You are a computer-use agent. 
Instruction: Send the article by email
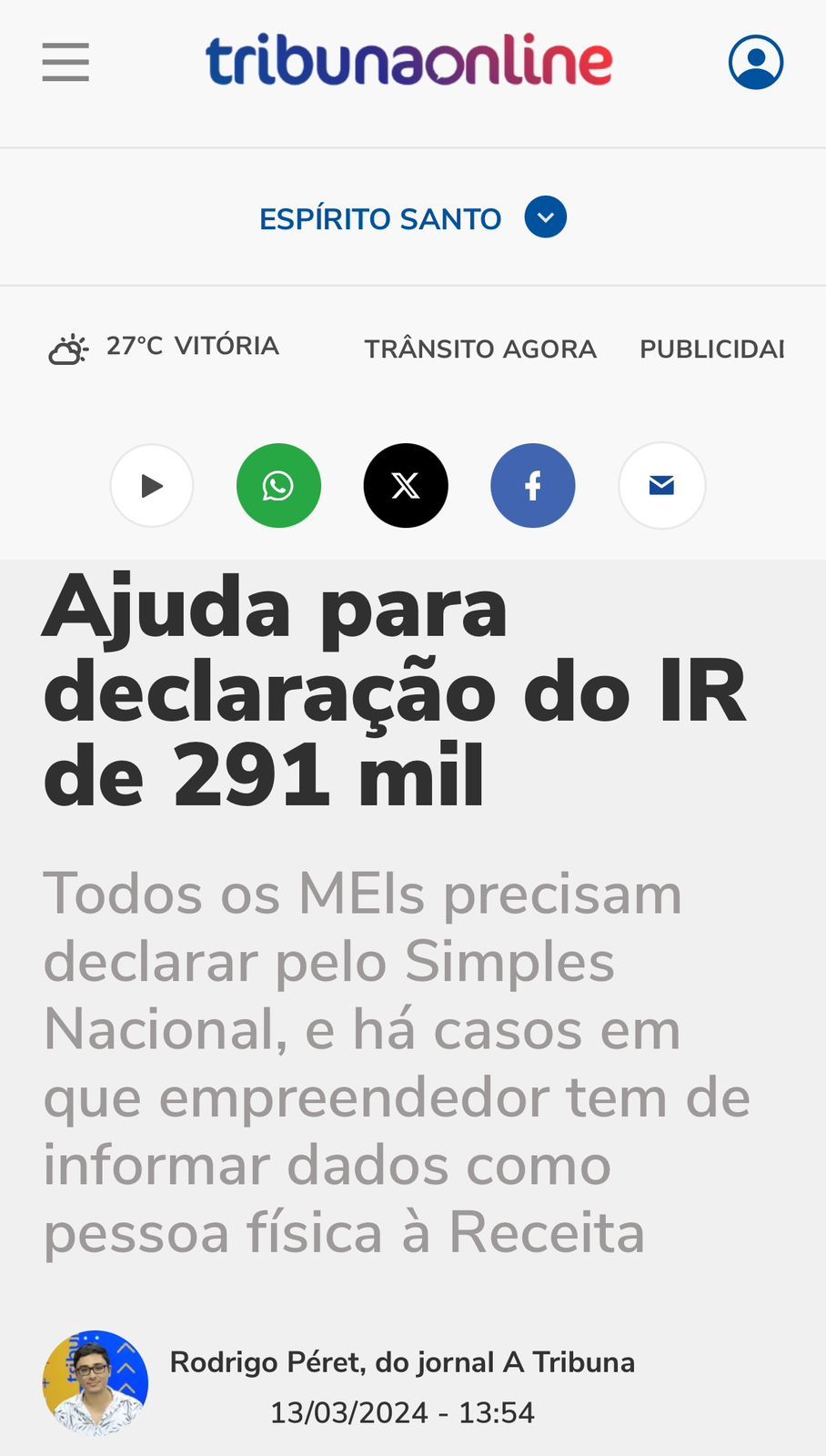coord(661,486)
